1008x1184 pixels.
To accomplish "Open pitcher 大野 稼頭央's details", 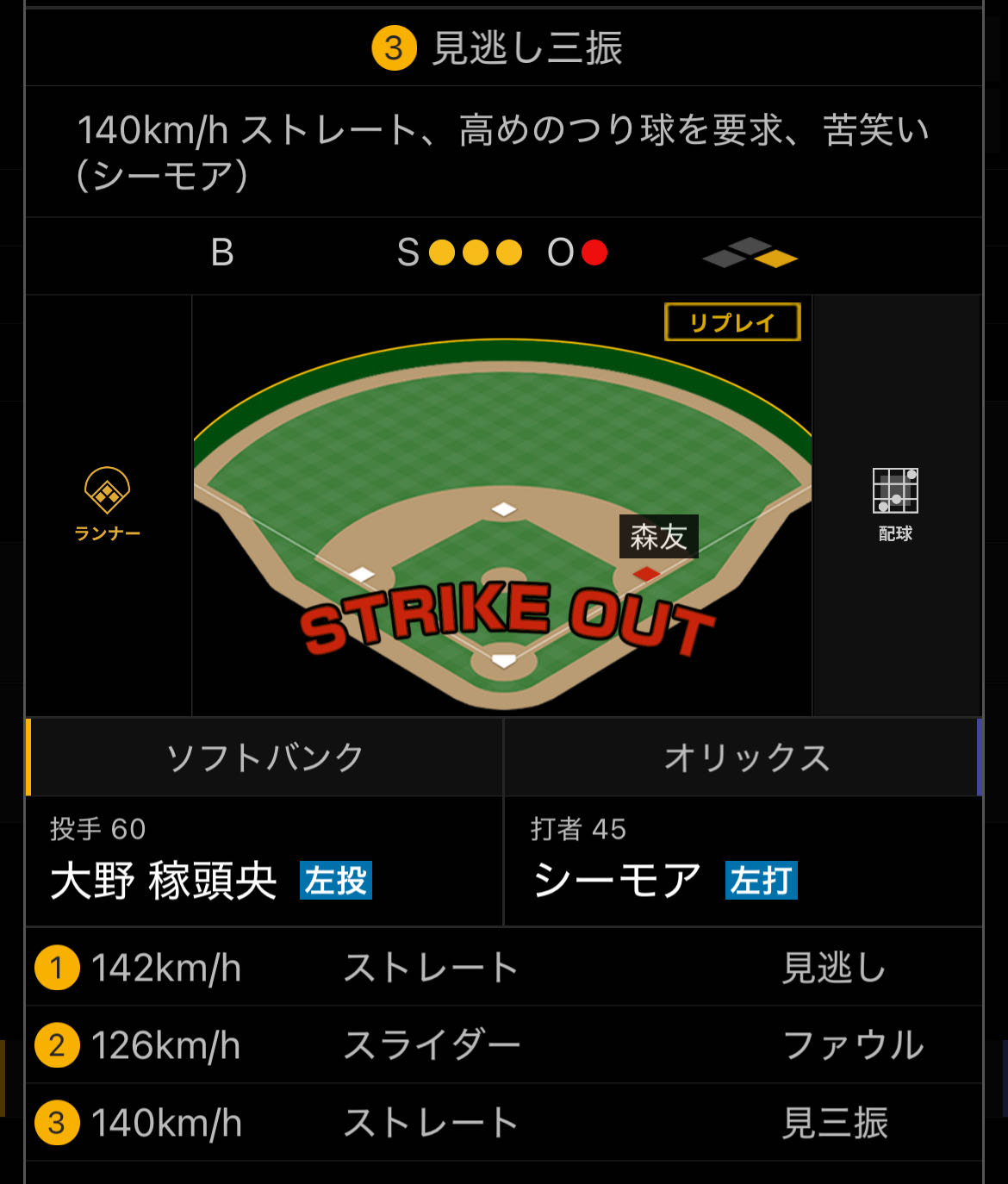I will click(164, 880).
